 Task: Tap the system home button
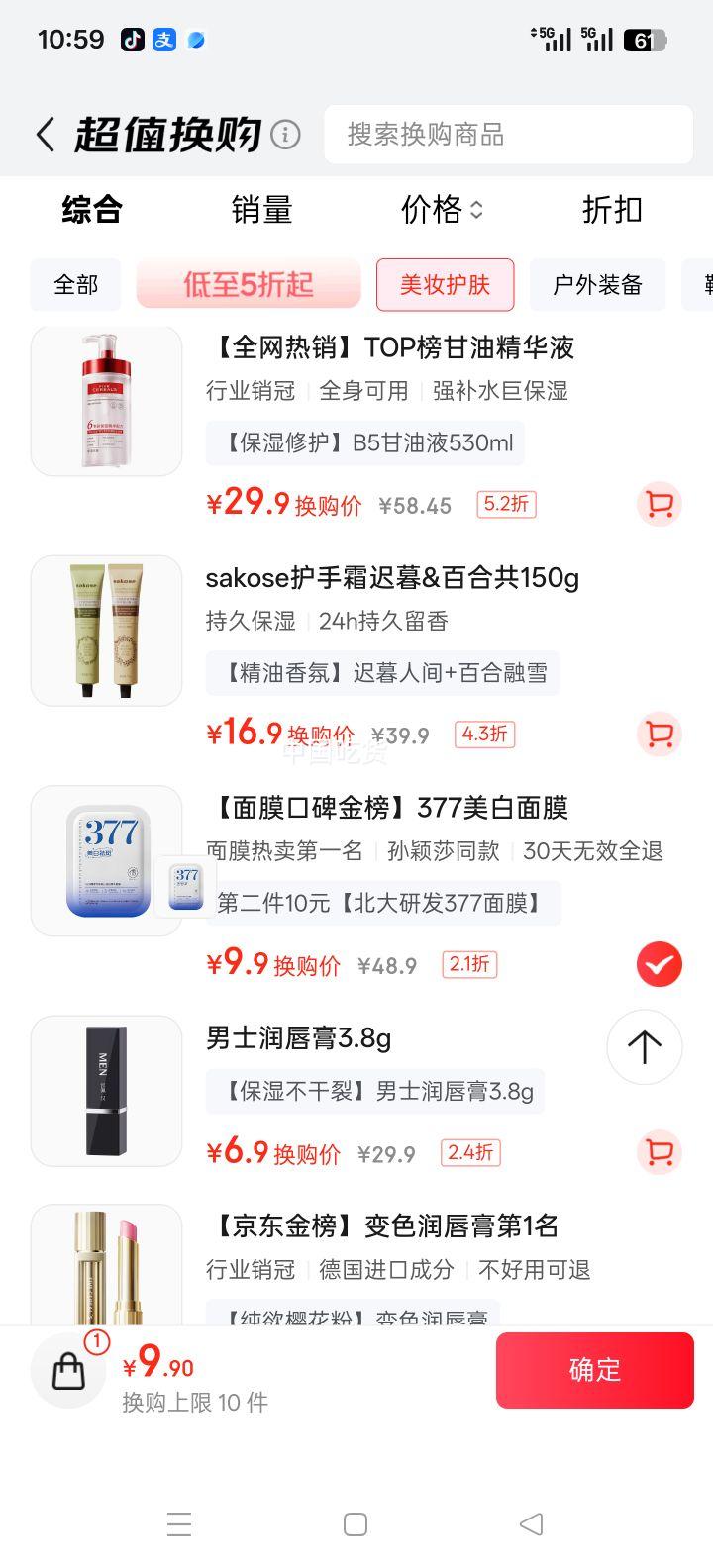tap(356, 1524)
